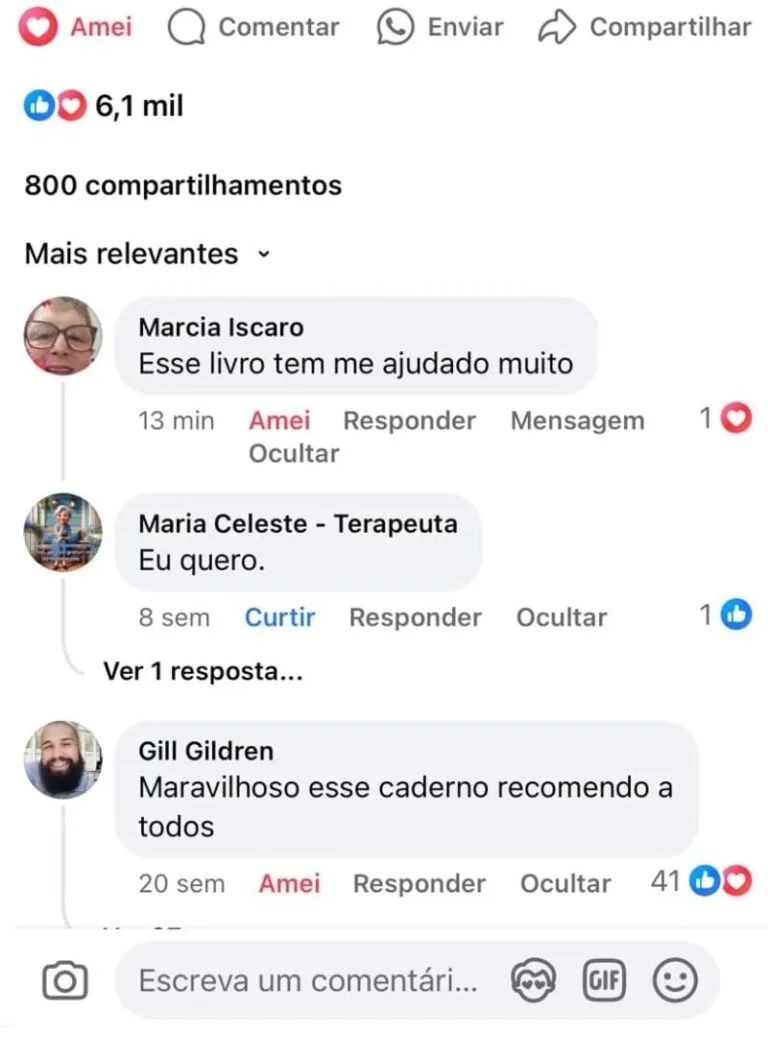This screenshot has width=768, height=1058.
Task: Open the GIF picker
Action: pyautogui.click(x=603, y=981)
